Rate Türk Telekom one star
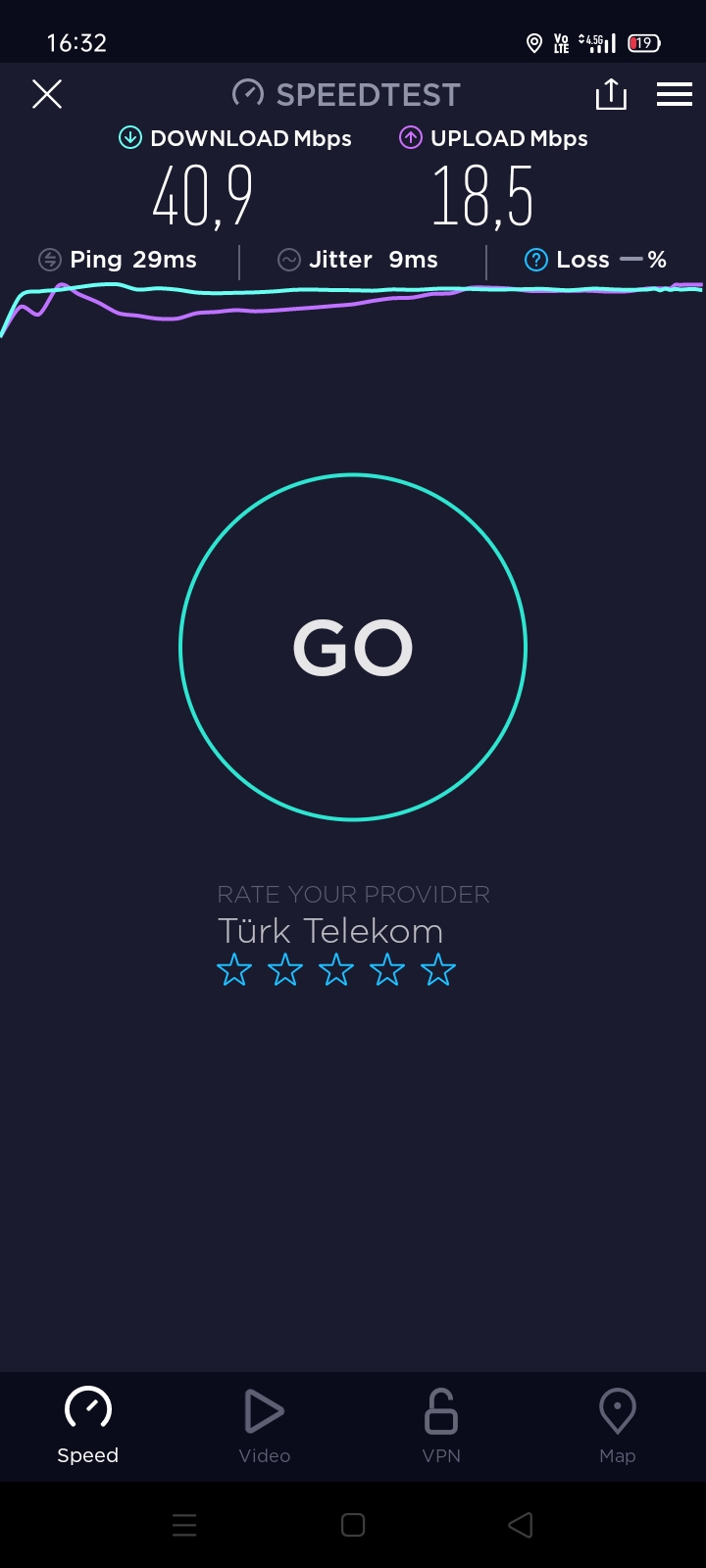 (234, 970)
